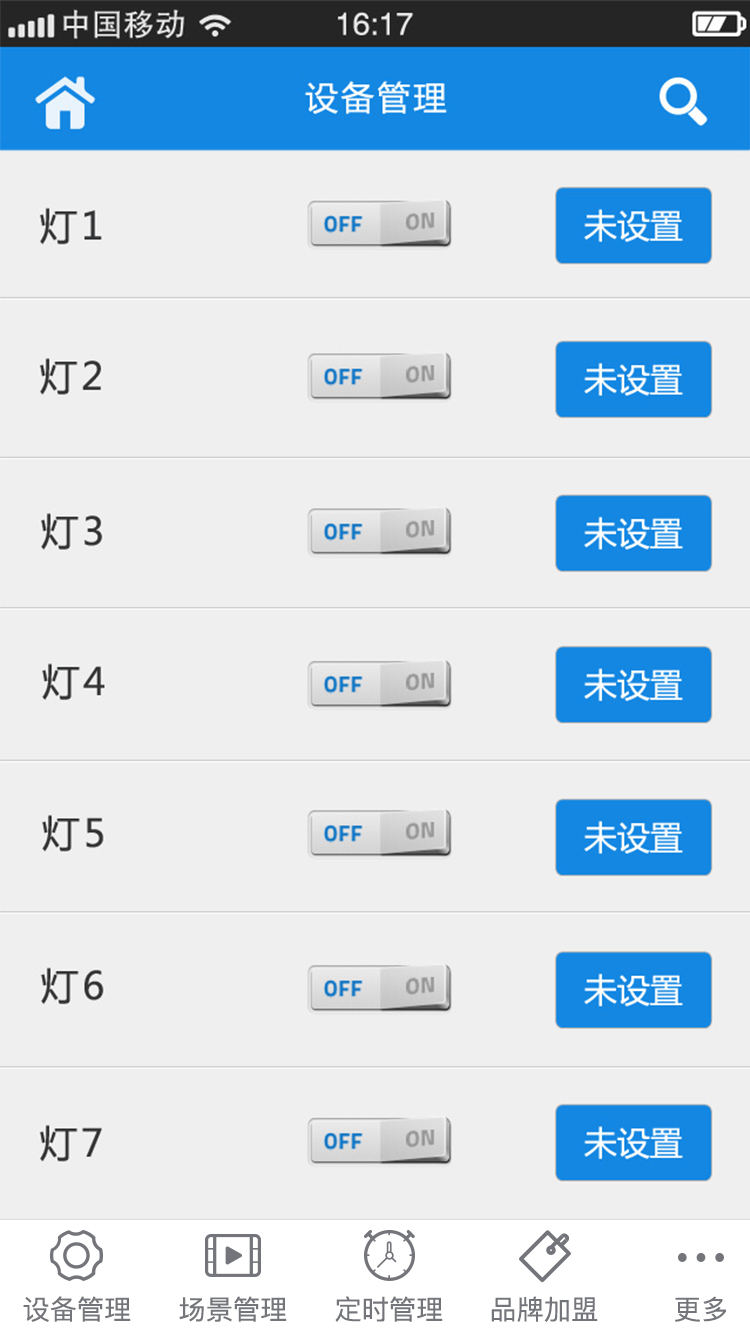The image size is (750, 1334).
Task: Open 未设置 for 灯6
Action: coord(633,990)
